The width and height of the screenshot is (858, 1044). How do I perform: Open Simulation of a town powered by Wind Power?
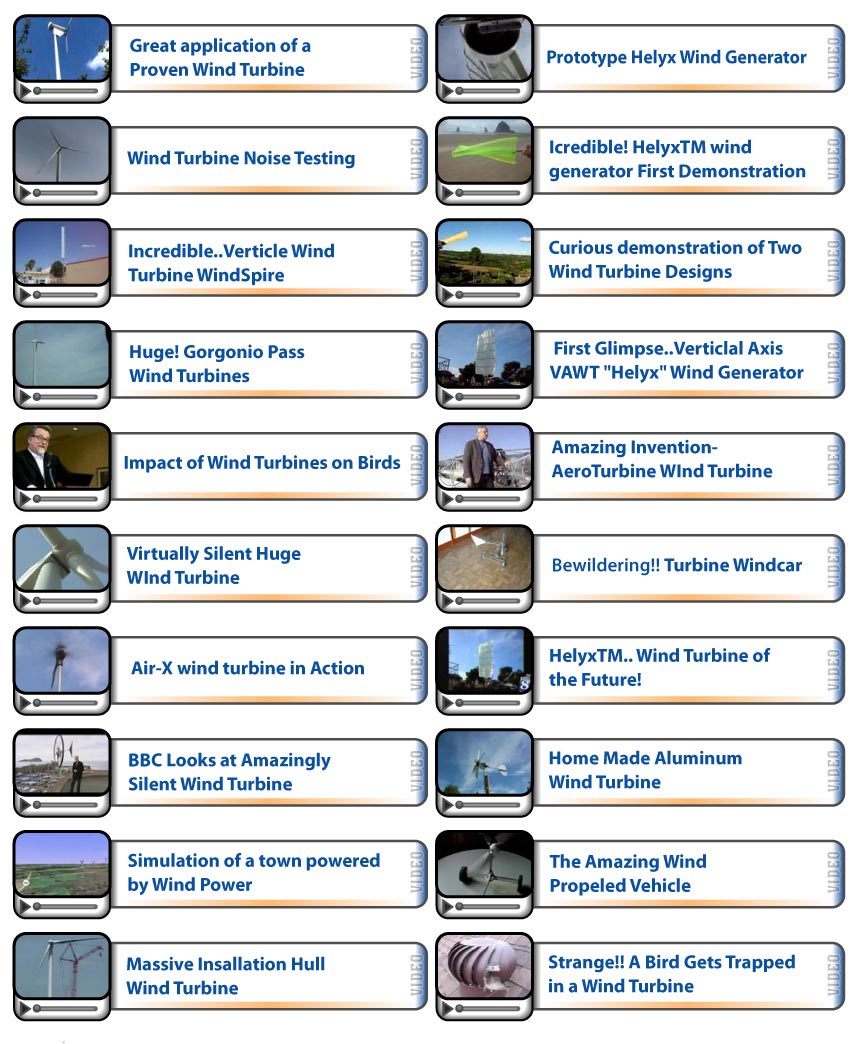pos(253,872)
